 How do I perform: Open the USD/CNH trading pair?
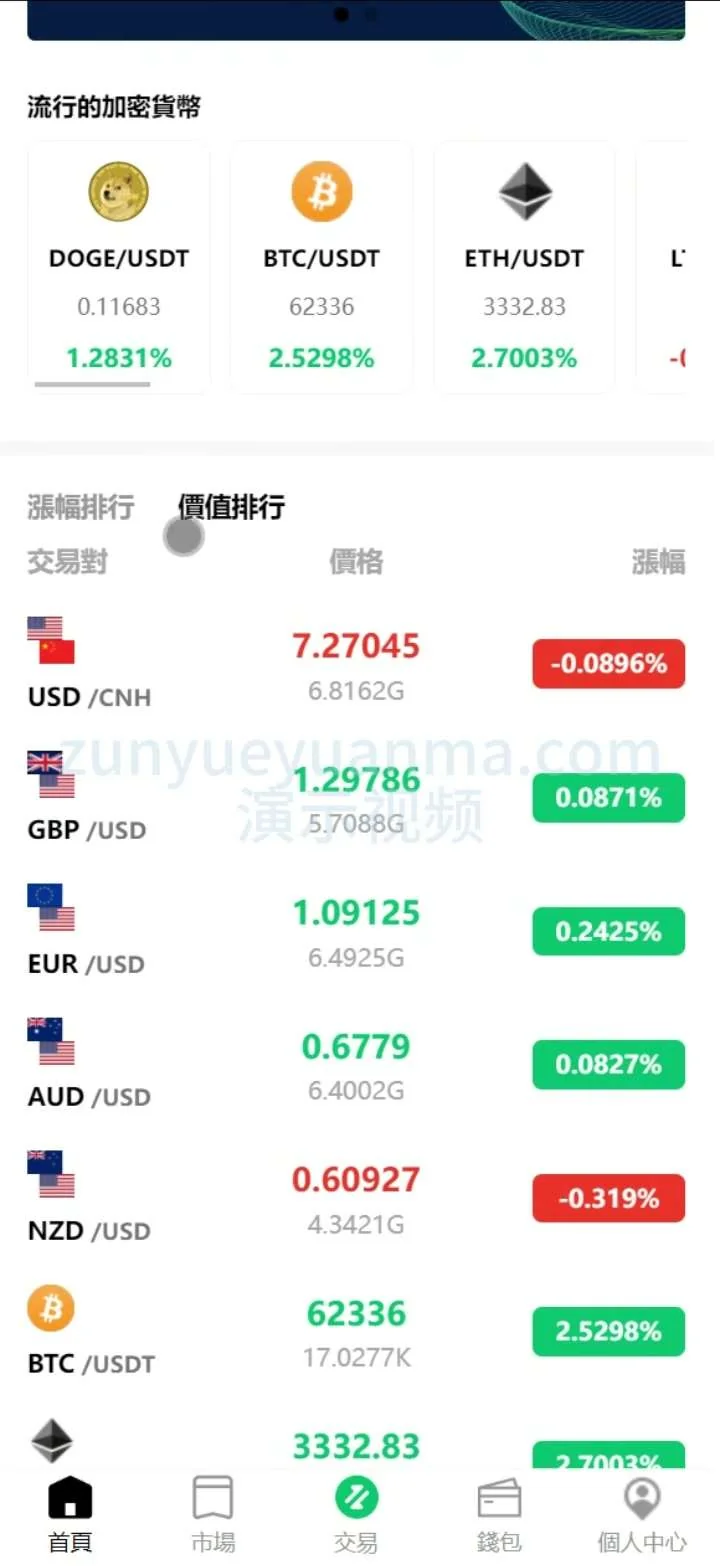pos(356,664)
